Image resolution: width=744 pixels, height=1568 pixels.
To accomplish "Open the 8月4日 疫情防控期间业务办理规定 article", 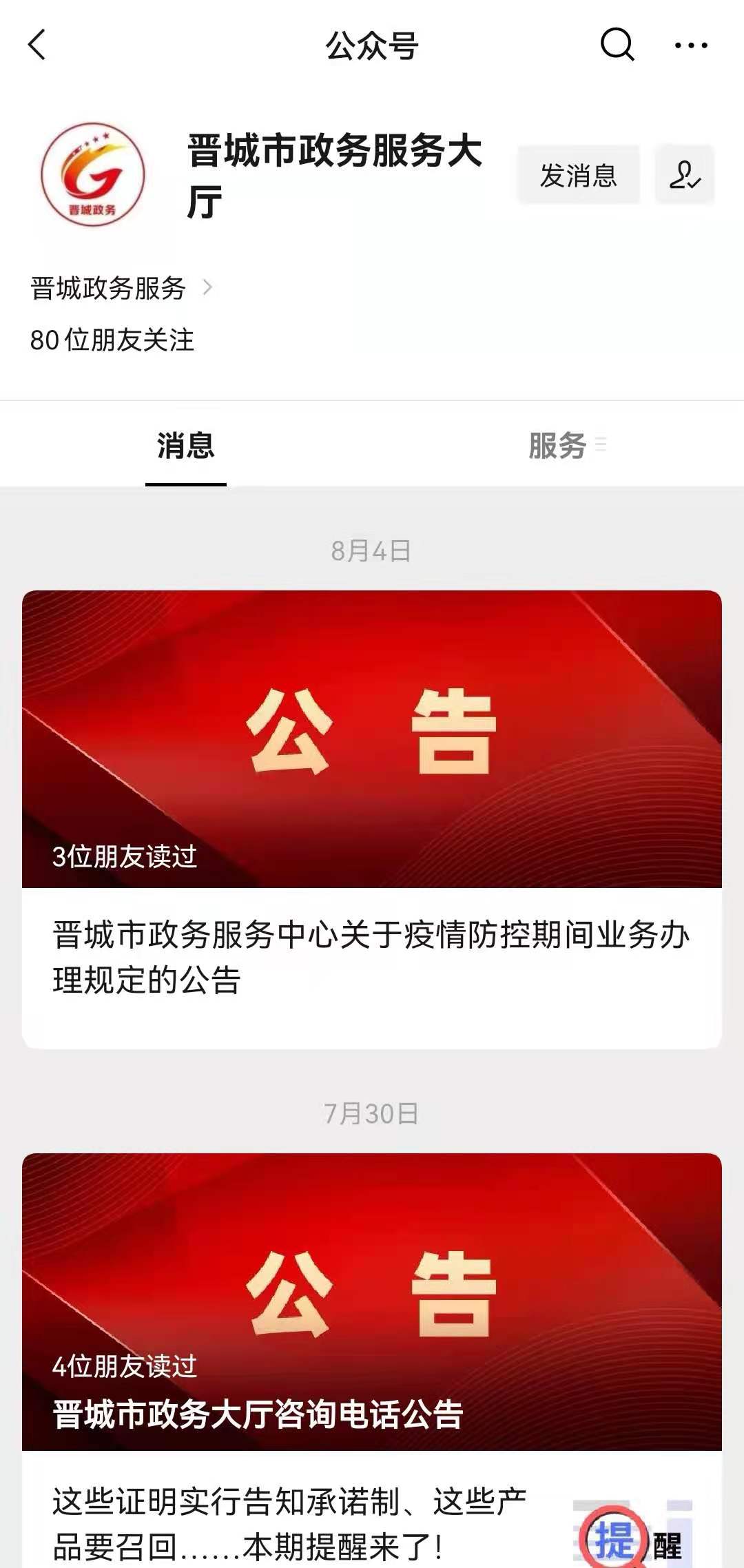I will click(371, 956).
